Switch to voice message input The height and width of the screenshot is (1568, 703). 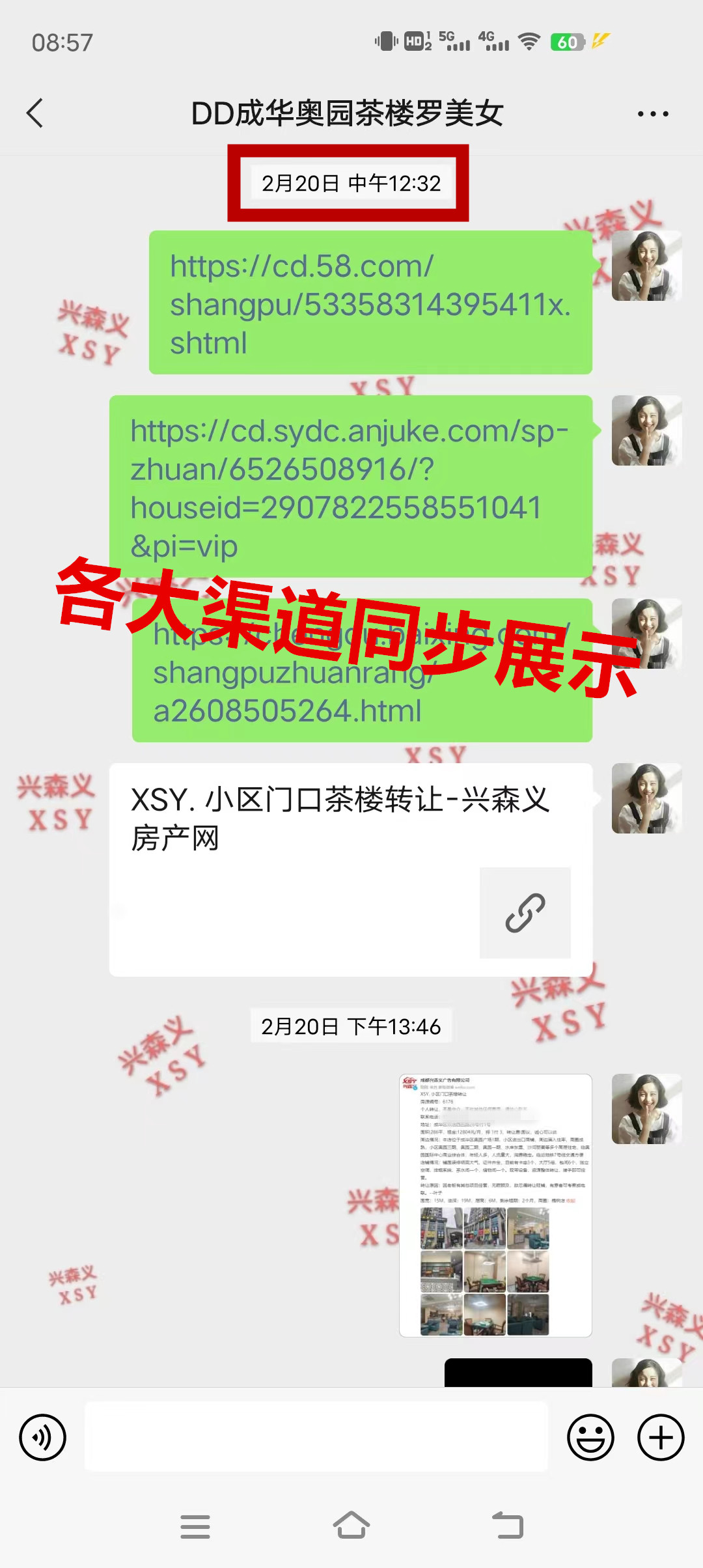[x=43, y=1437]
